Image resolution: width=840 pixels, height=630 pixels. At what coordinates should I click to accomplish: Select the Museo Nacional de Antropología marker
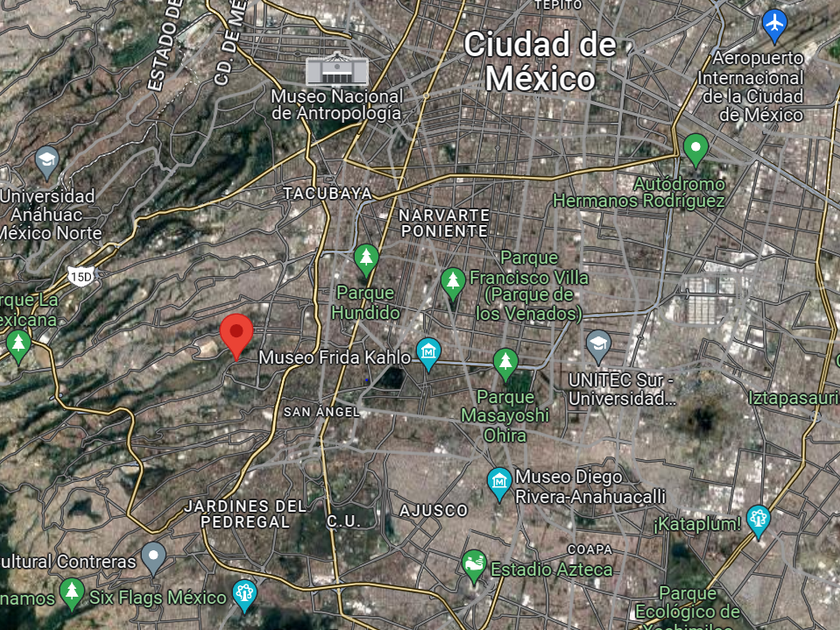337,69
